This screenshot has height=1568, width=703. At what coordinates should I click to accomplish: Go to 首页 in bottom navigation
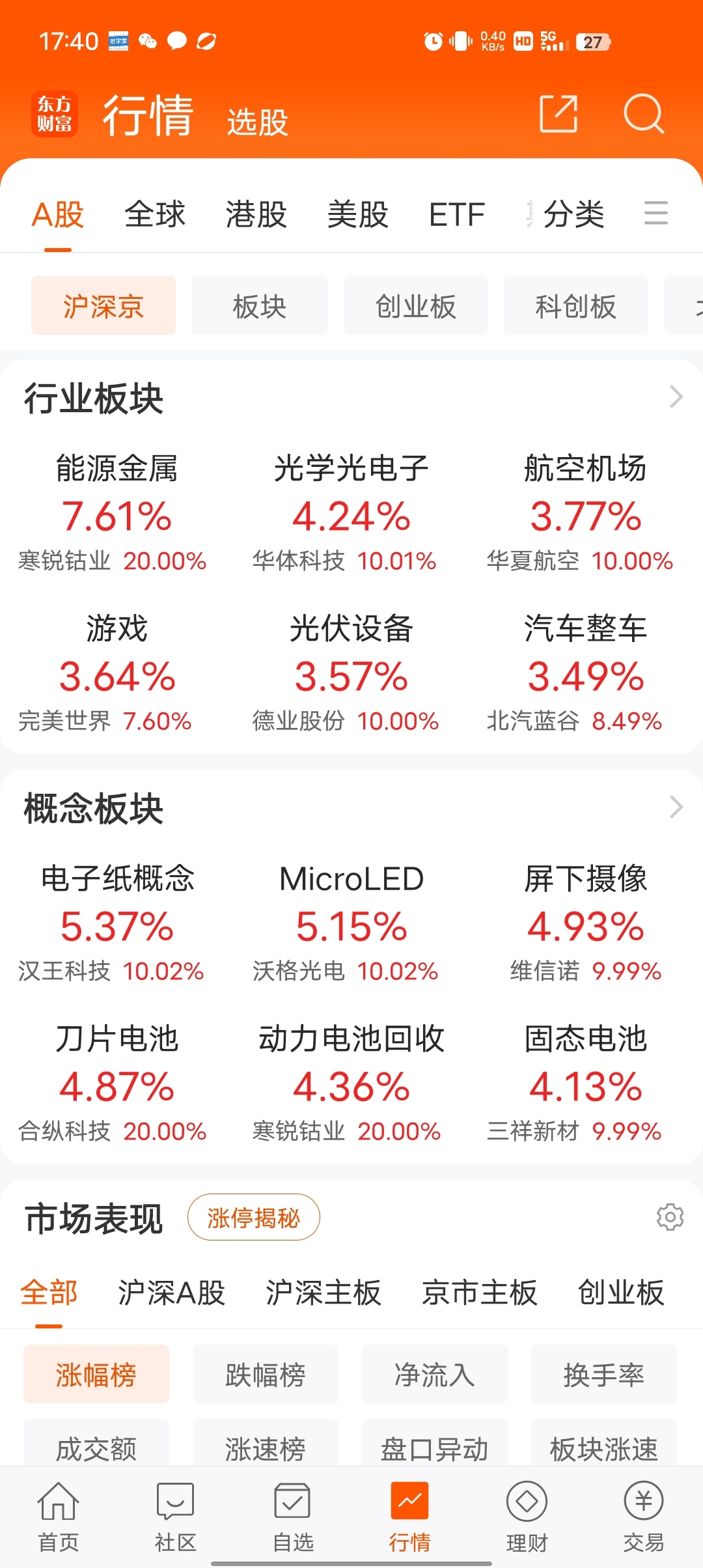[x=59, y=1517]
